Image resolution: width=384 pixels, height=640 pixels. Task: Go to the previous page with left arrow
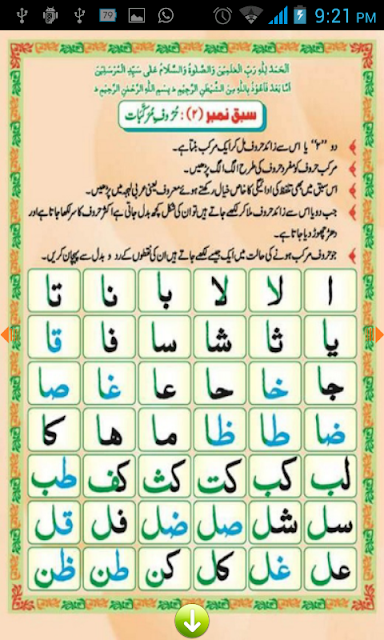(5, 335)
